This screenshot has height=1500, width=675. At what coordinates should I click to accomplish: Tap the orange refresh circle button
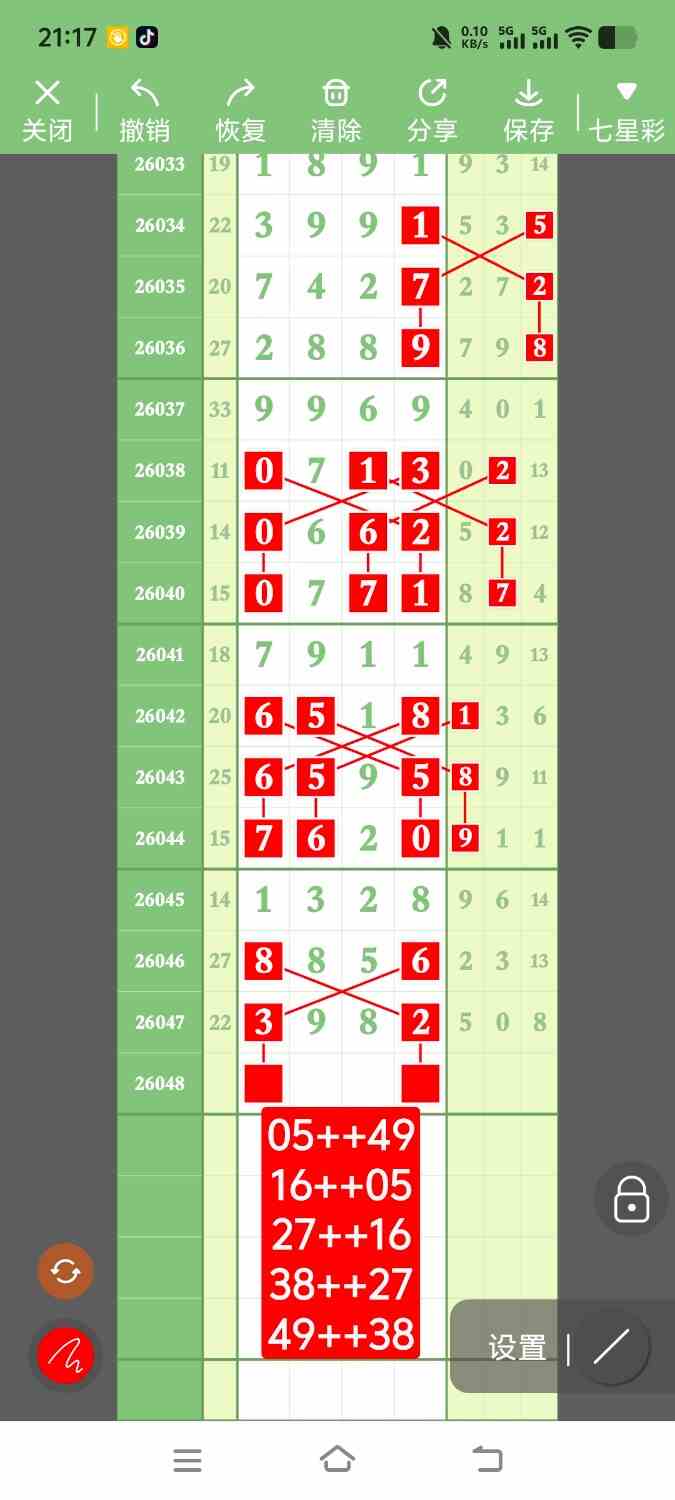click(65, 1271)
